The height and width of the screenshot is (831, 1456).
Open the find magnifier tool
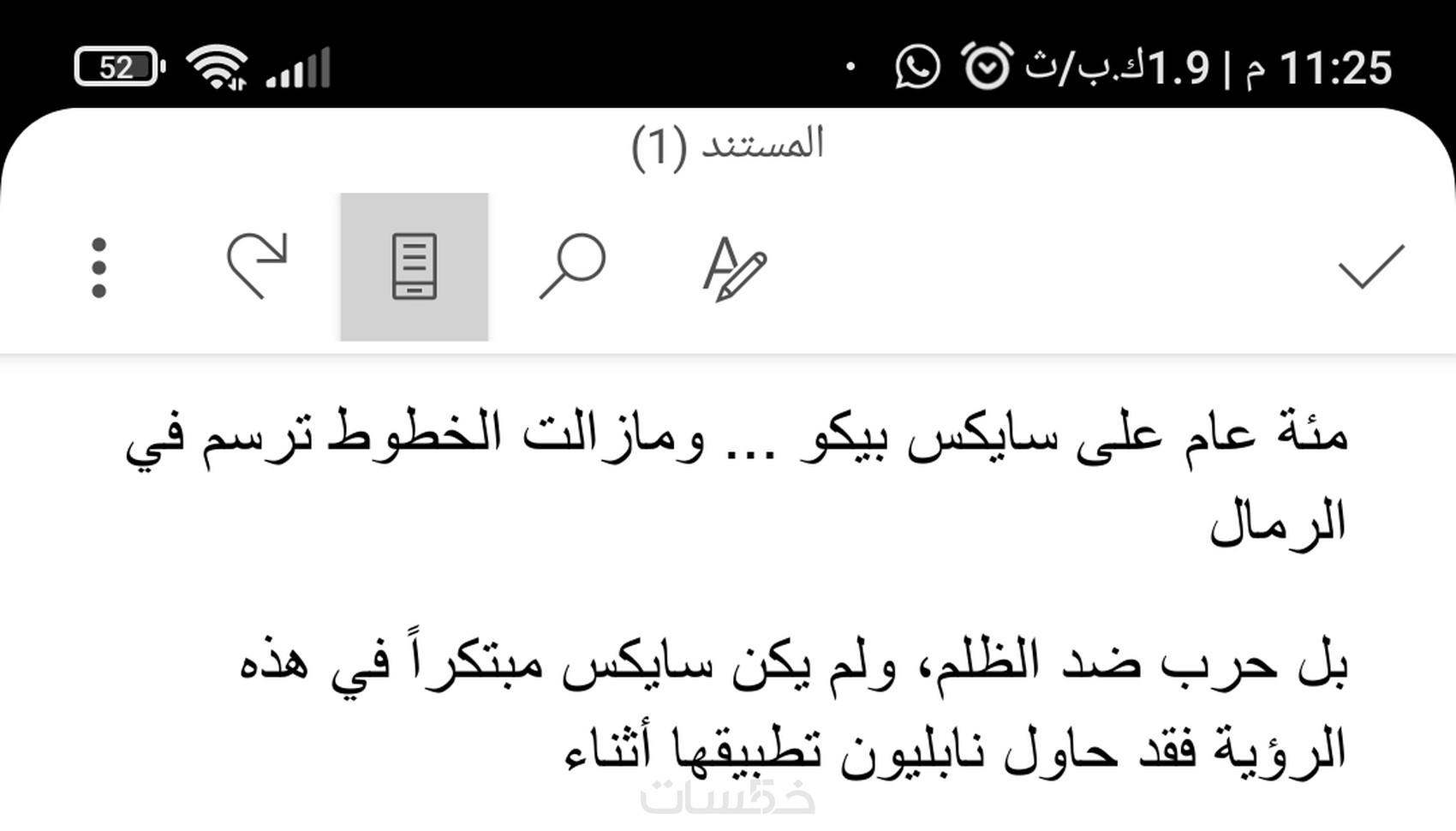pos(572,266)
